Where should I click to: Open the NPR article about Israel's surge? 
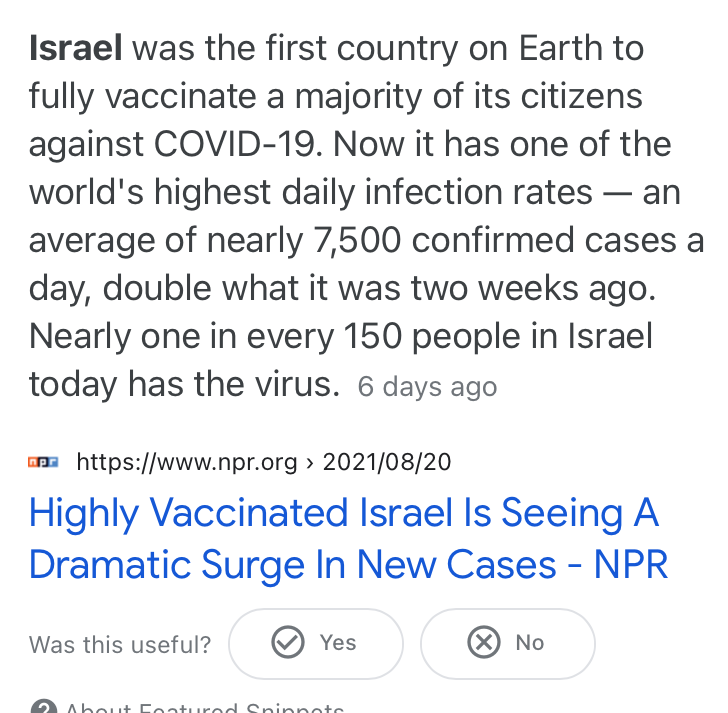[x=346, y=538]
